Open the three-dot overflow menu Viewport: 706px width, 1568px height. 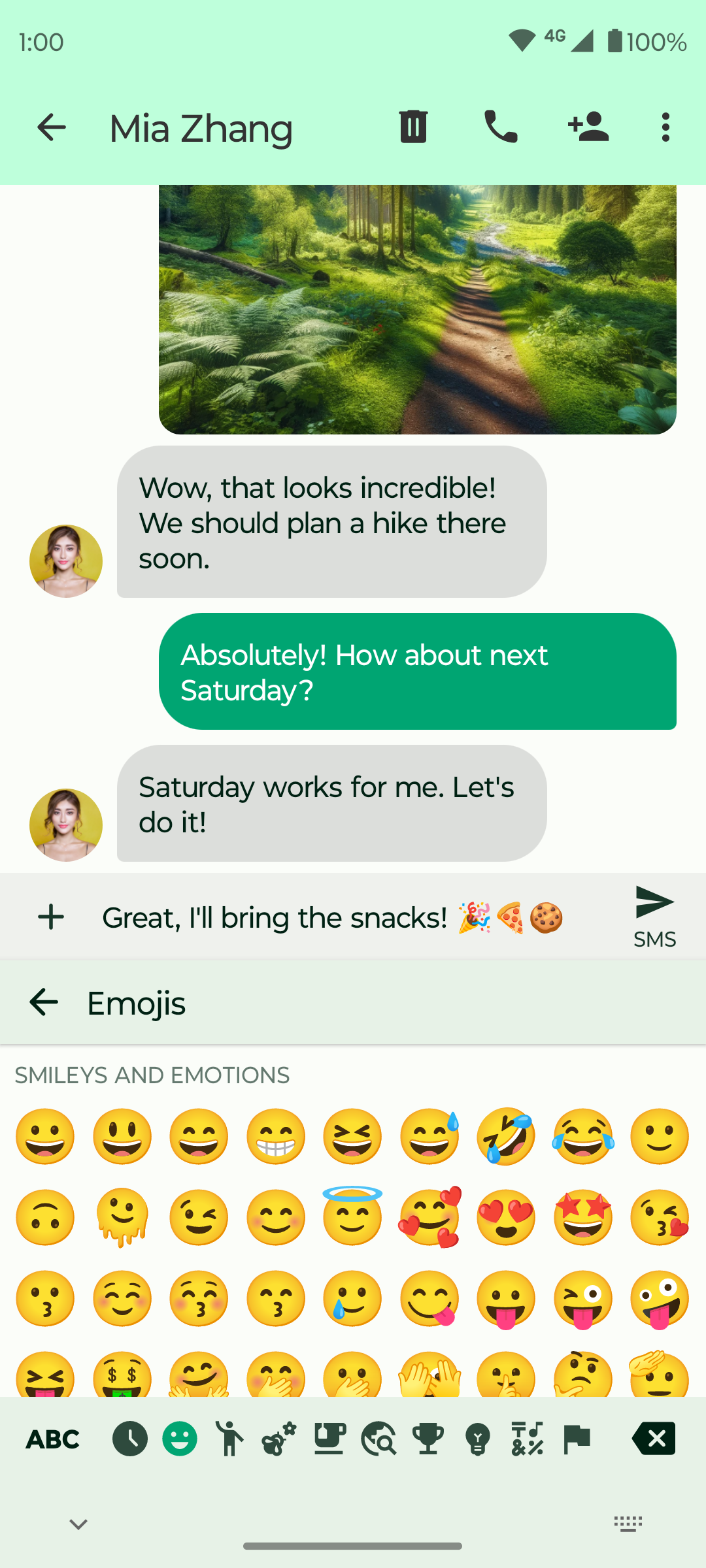pyautogui.click(x=665, y=127)
